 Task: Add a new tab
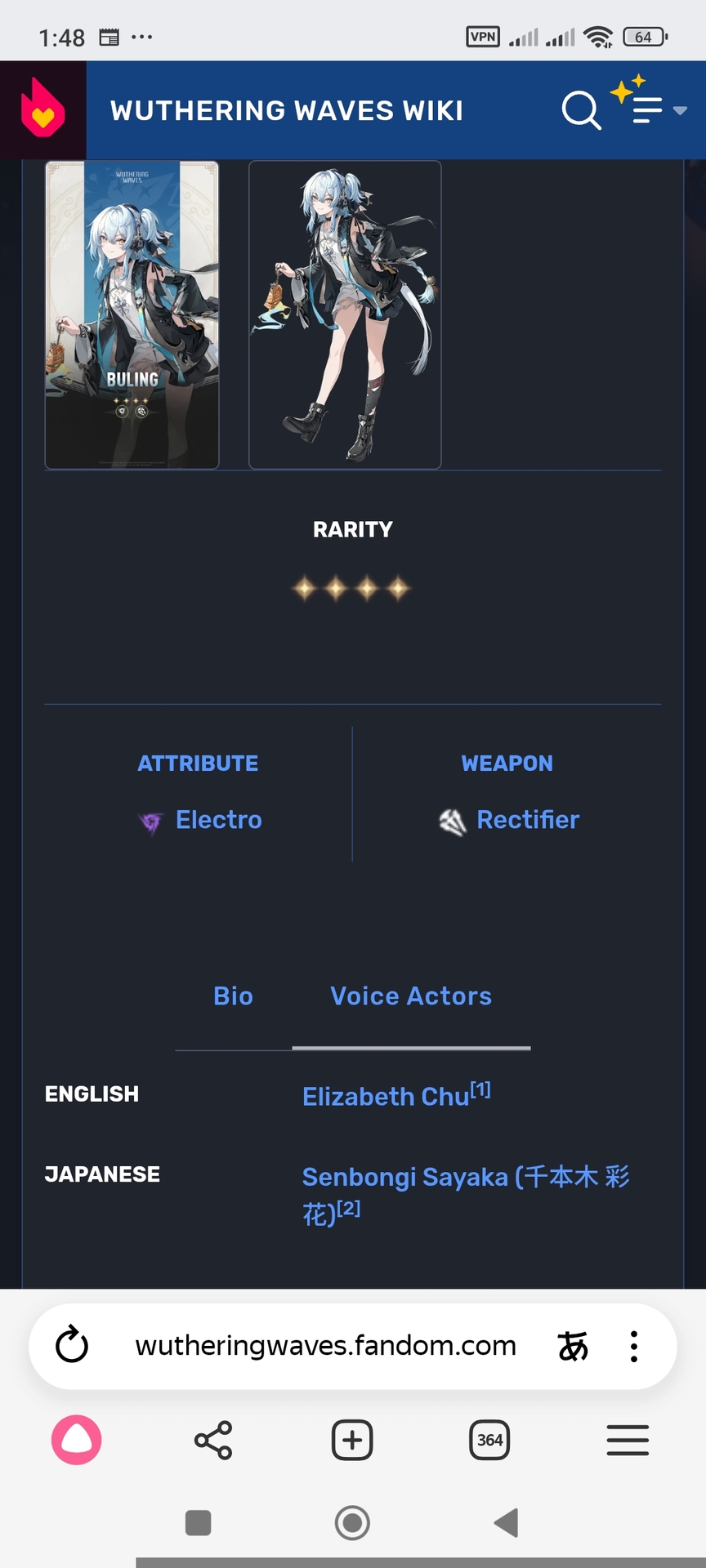[352, 1440]
